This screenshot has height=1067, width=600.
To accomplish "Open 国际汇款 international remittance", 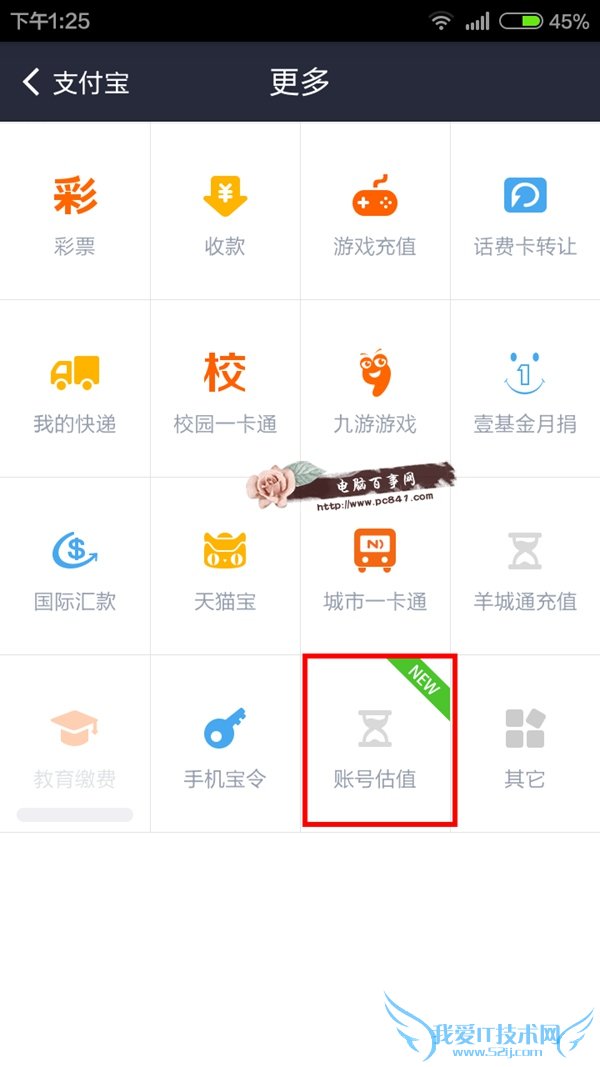I will click(x=75, y=568).
